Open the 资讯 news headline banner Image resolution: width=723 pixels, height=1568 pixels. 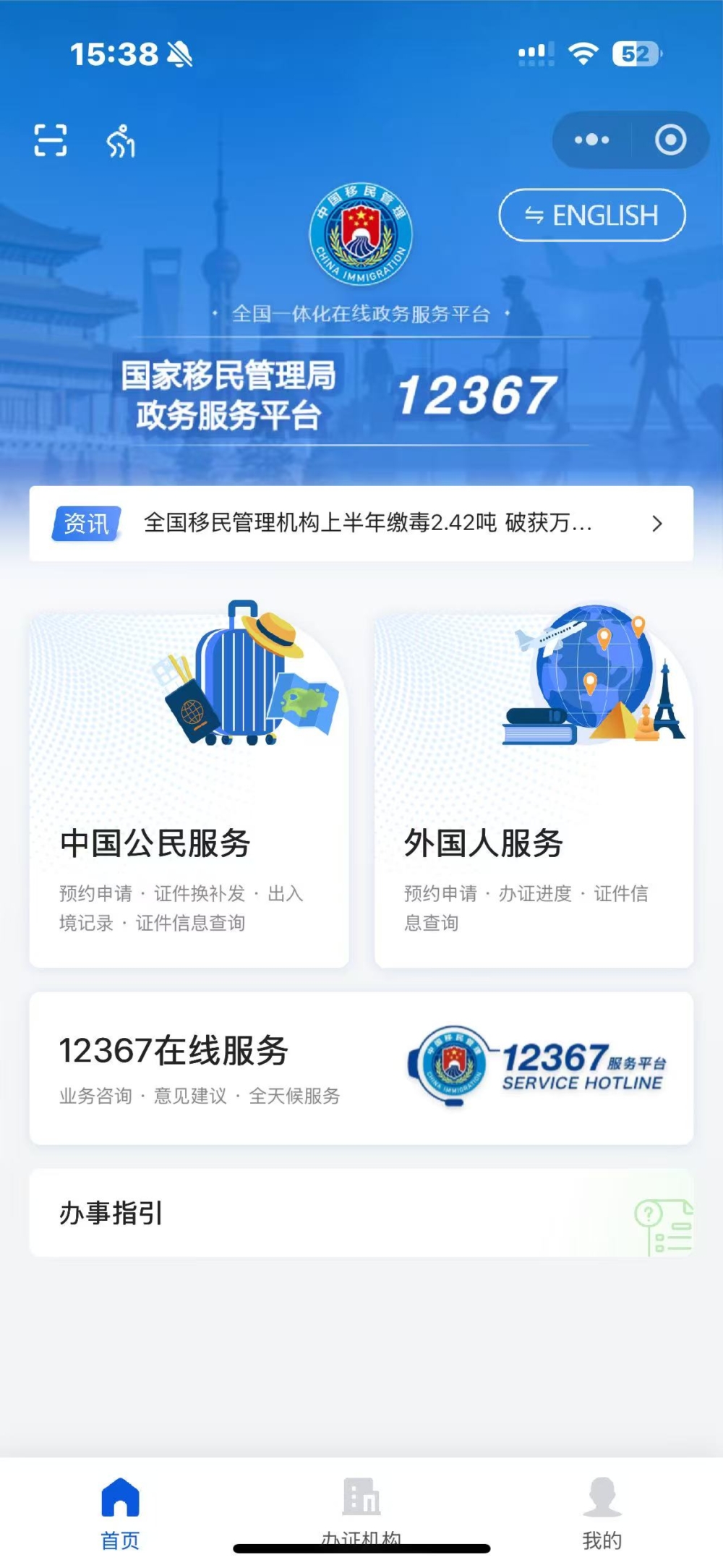361,523
